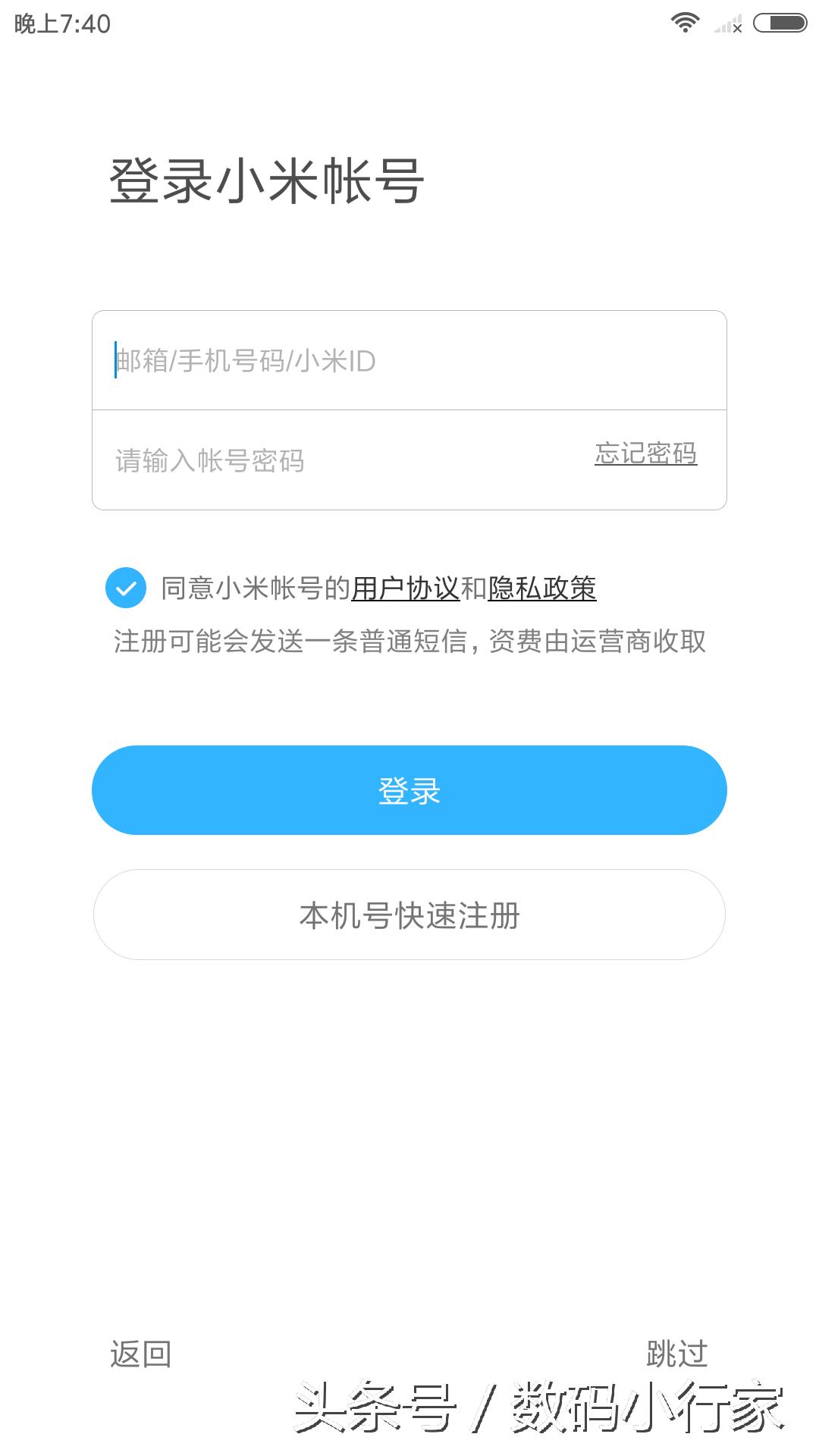Image resolution: width=819 pixels, height=1456 pixels.
Task: Open the 隐私政策 link
Action: click(542, 588)
